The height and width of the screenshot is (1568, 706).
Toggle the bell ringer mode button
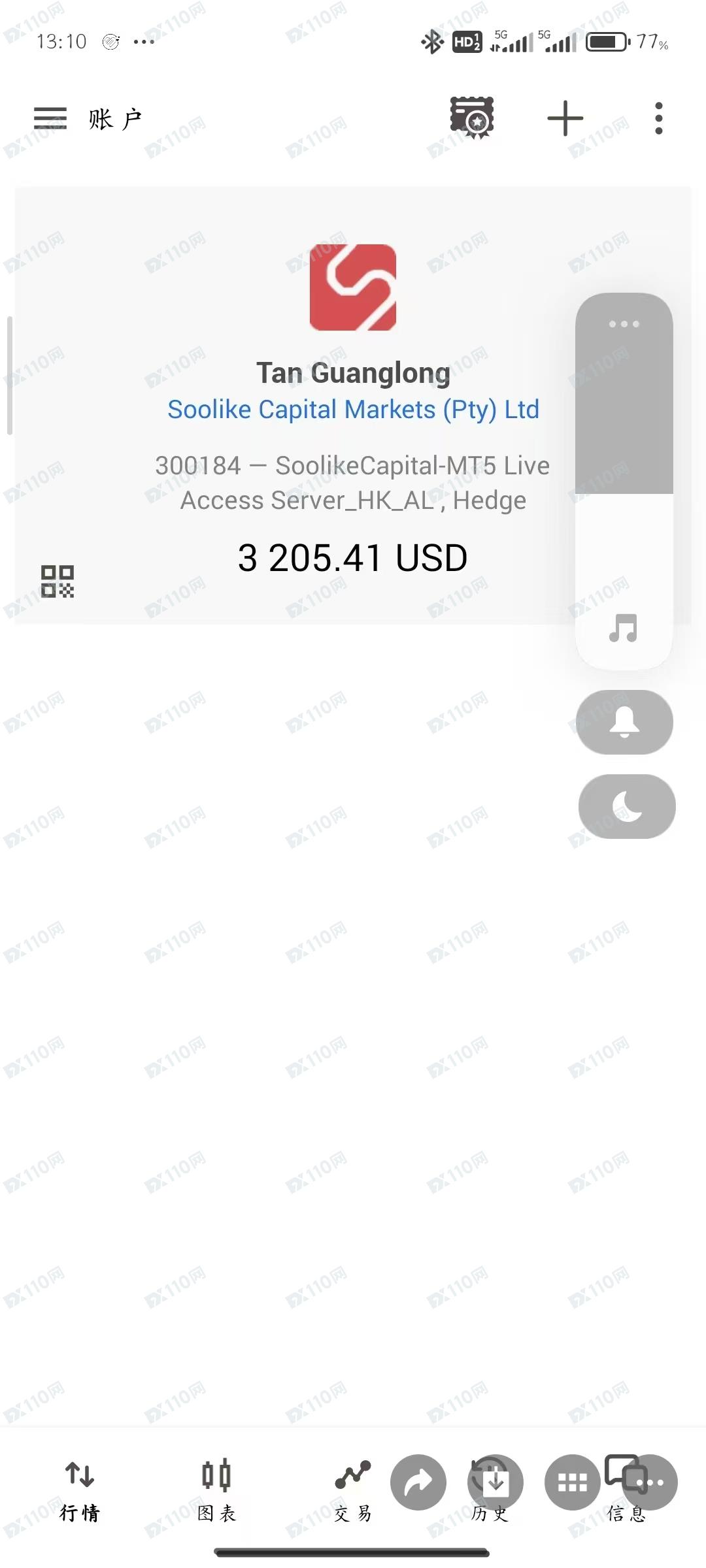pos(624,722)
